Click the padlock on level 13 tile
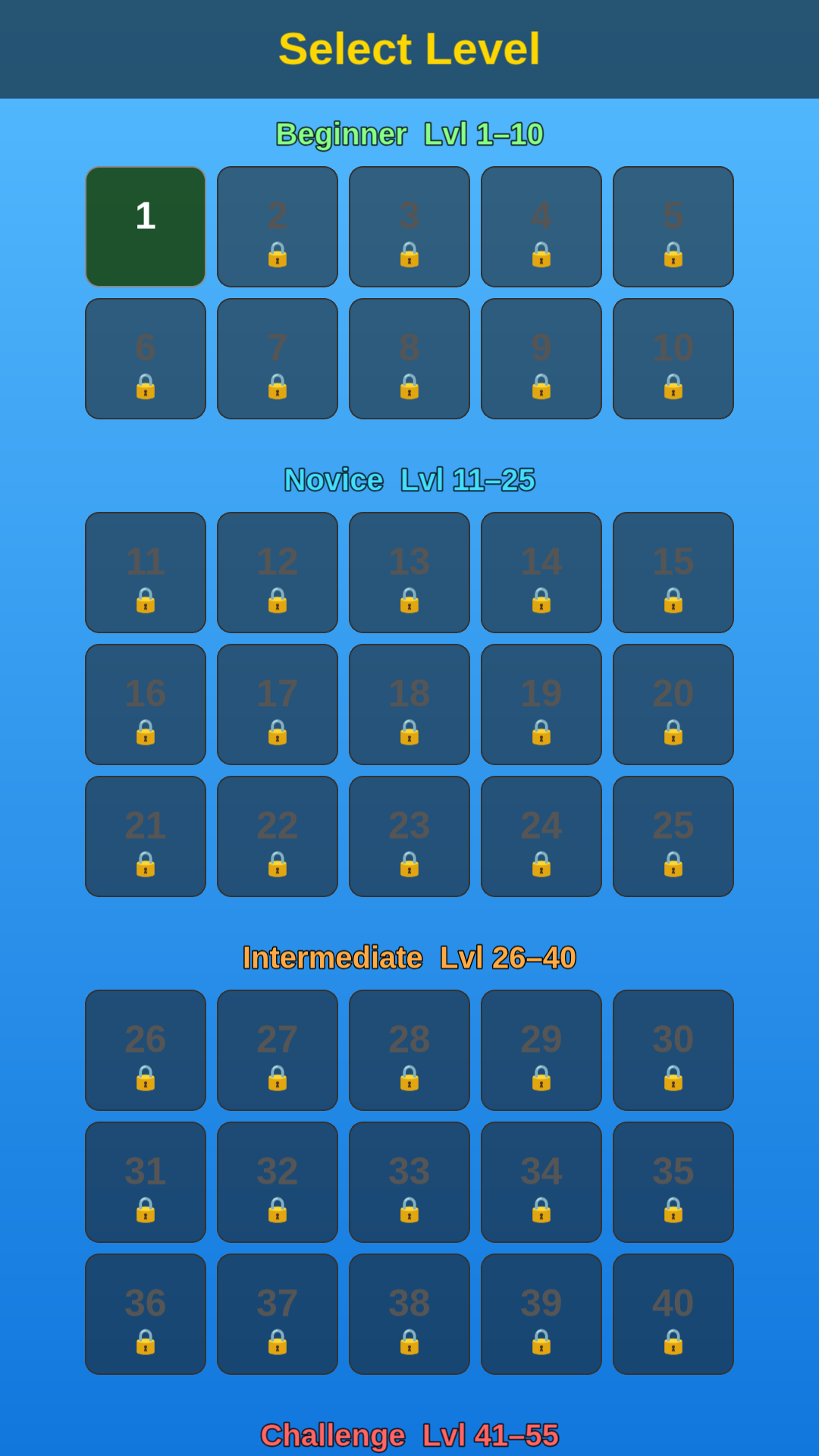 tap(409, 603)
